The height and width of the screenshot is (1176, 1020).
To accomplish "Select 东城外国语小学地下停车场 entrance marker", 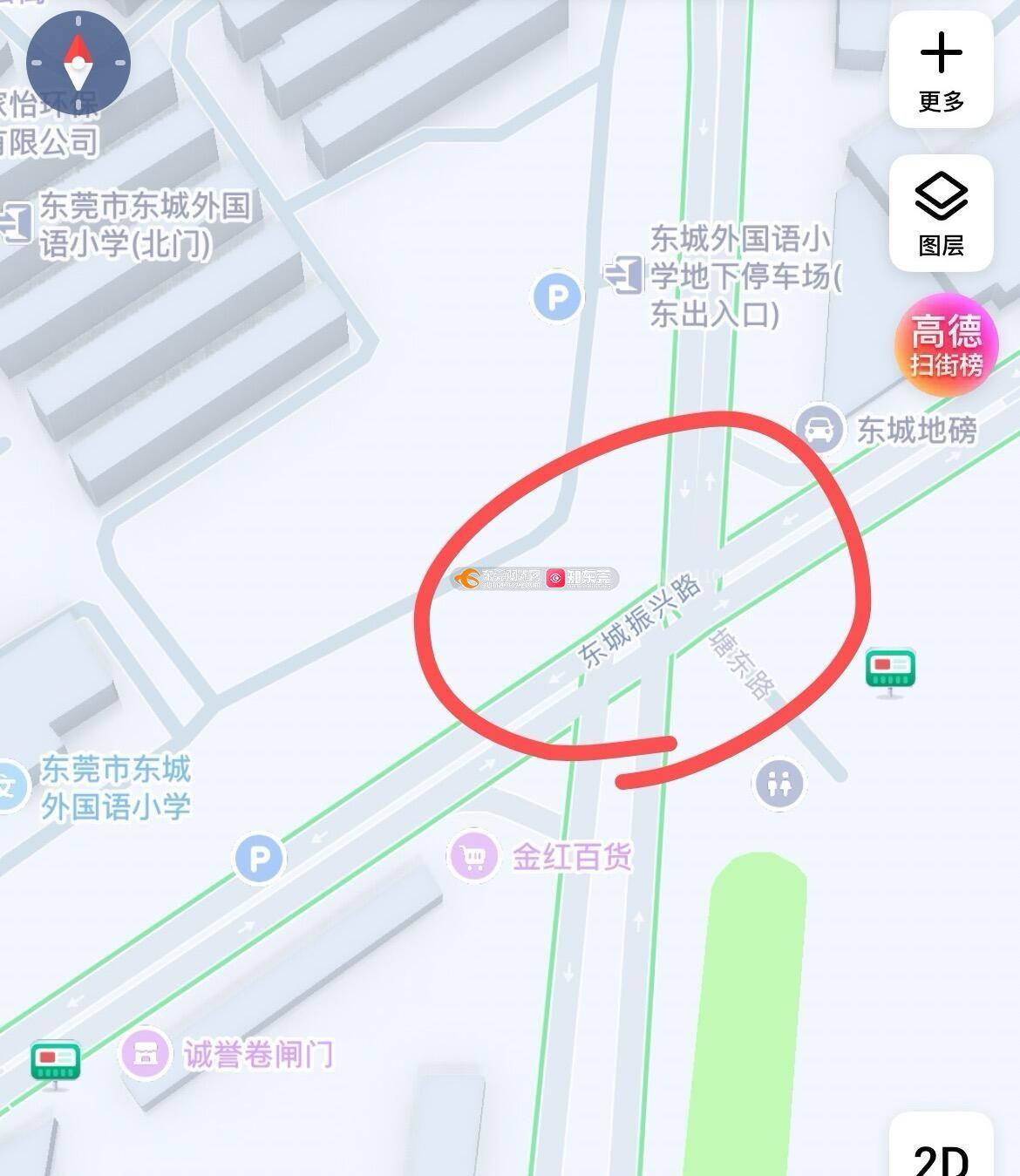I will pos(624,275).
